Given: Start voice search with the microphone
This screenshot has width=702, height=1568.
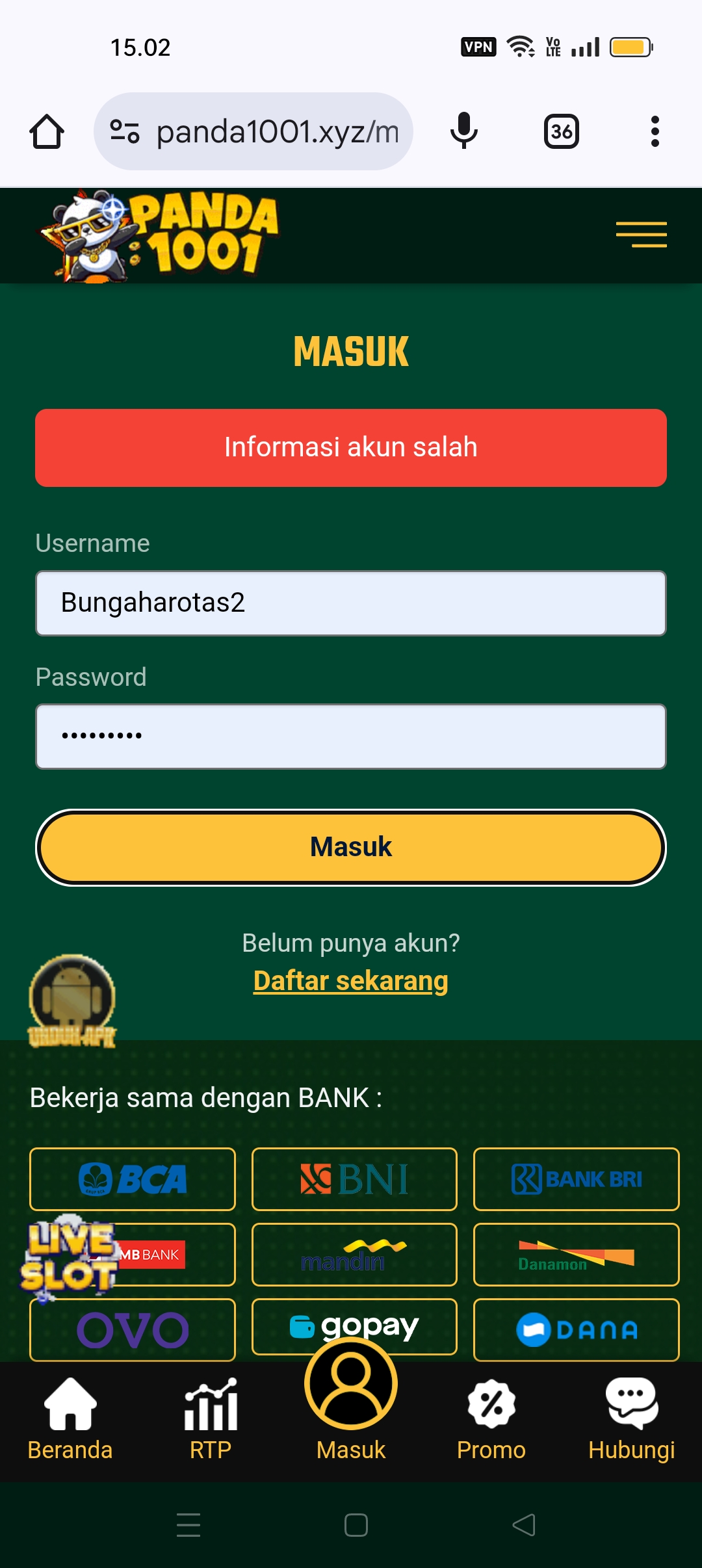Looking at the screenshot, I should tap(464, 131).
